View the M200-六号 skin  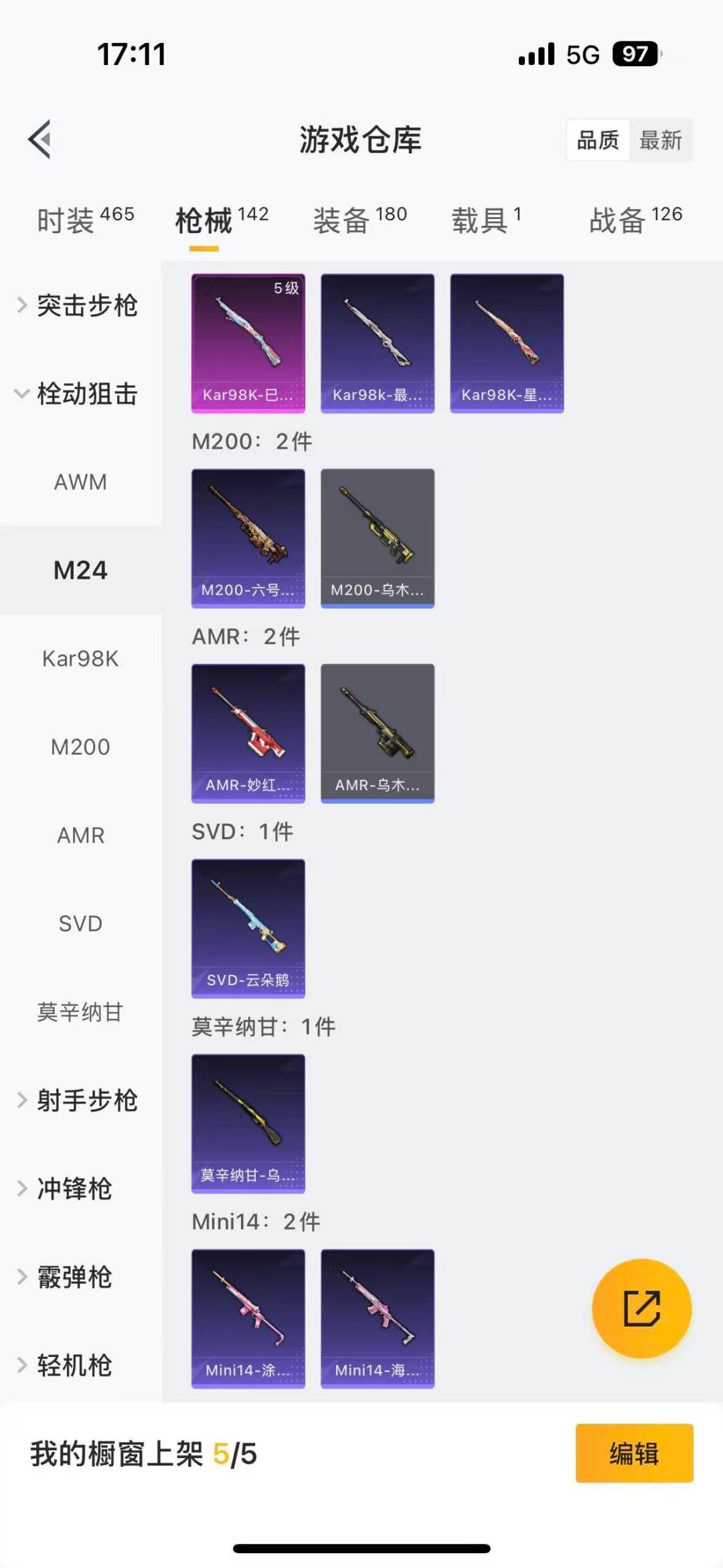coord(248,538)
